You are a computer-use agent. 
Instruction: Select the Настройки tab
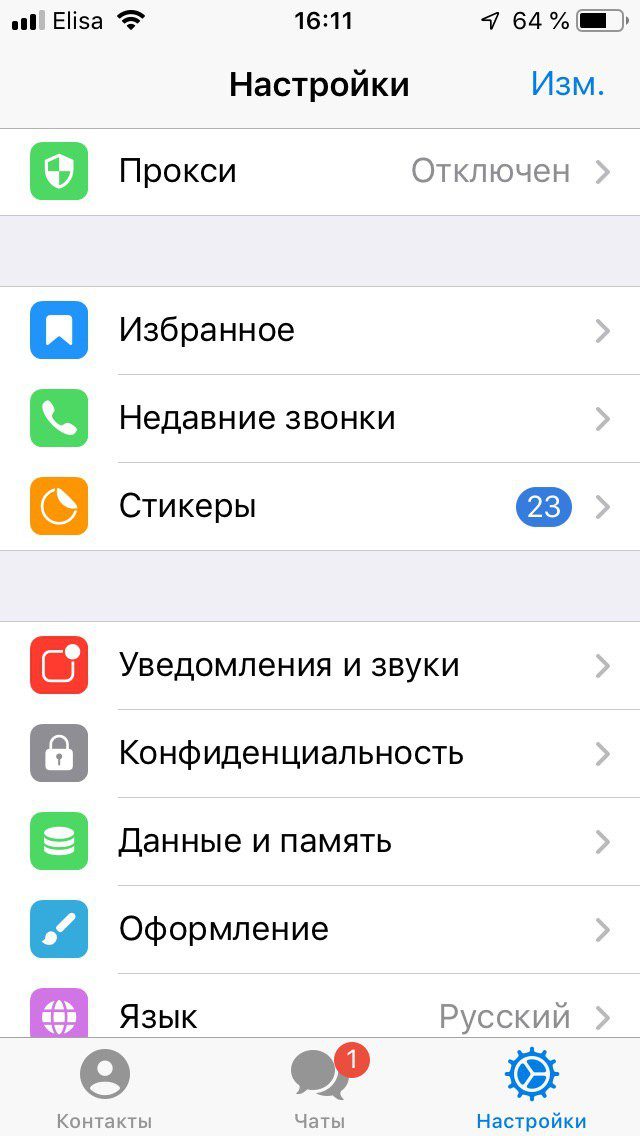[531, 1089]
